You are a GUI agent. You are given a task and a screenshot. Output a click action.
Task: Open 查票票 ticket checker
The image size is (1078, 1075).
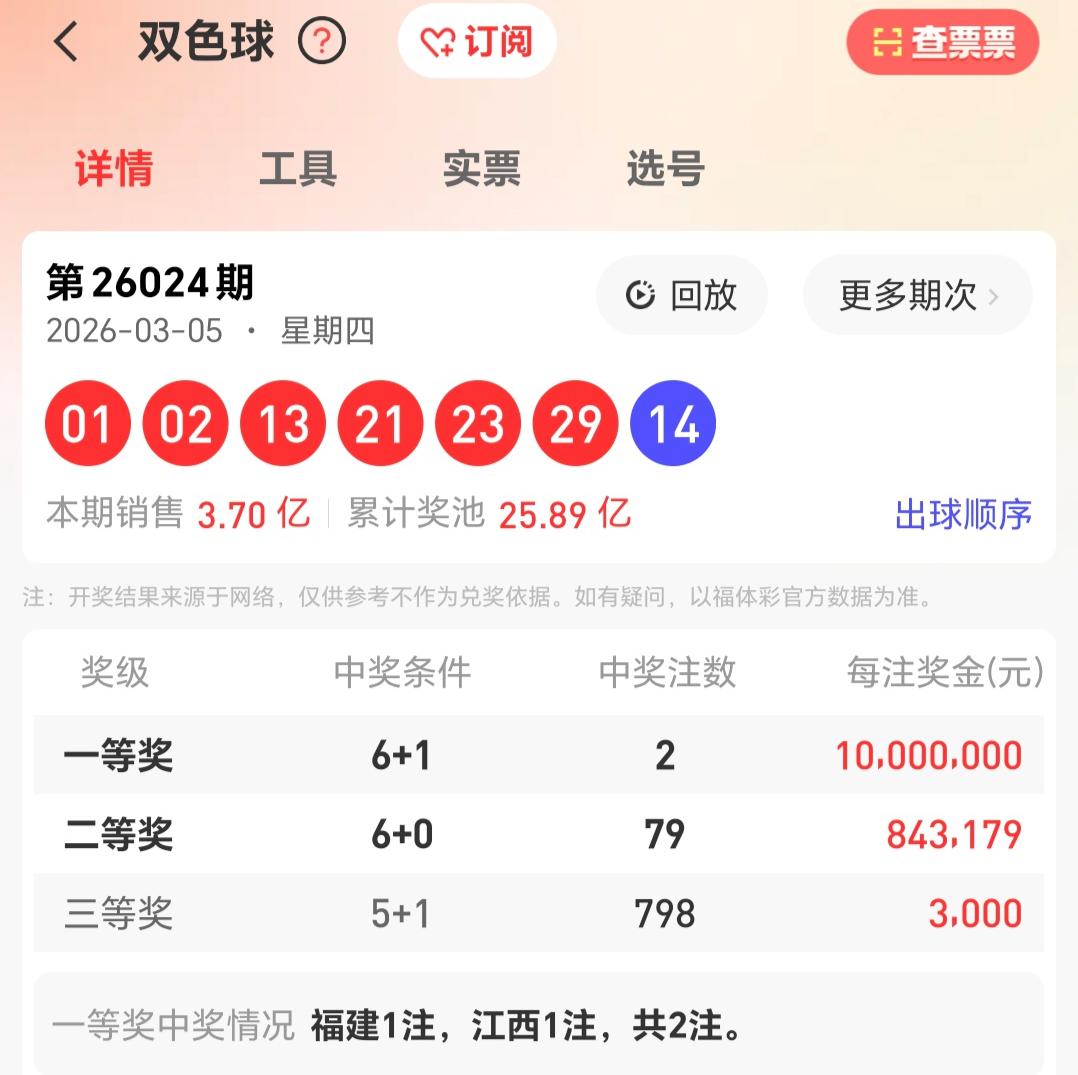tap(942, 42)
